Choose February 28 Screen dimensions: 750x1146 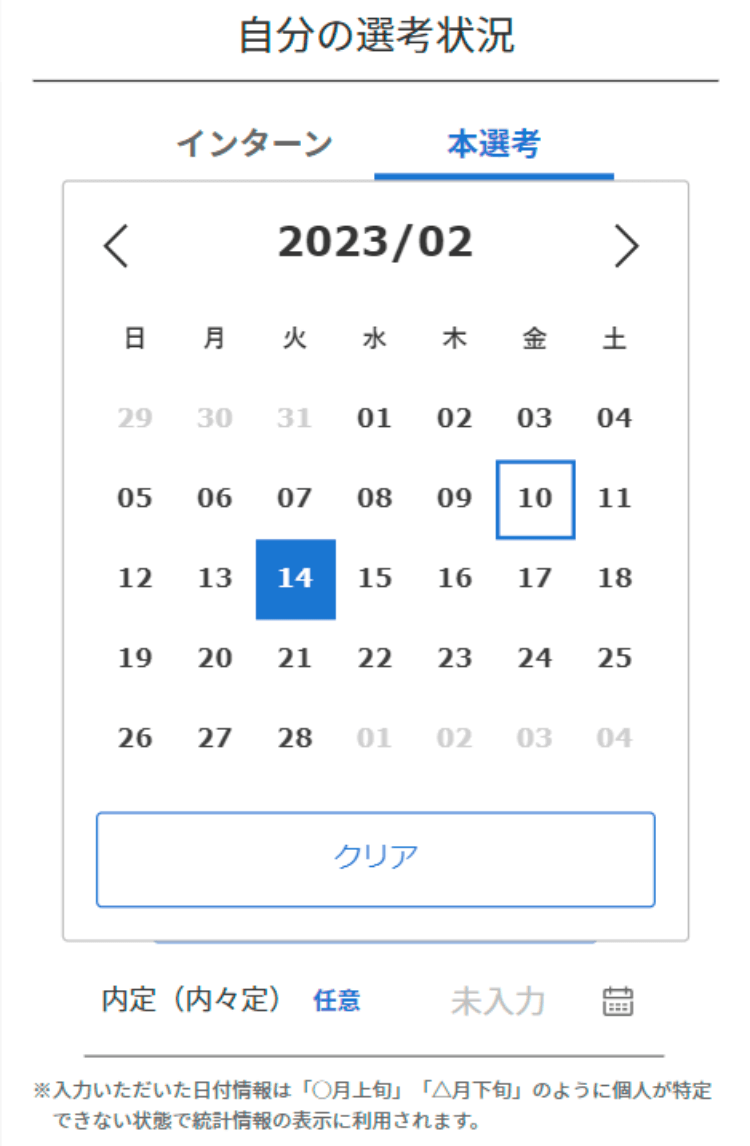click(295, 739)
